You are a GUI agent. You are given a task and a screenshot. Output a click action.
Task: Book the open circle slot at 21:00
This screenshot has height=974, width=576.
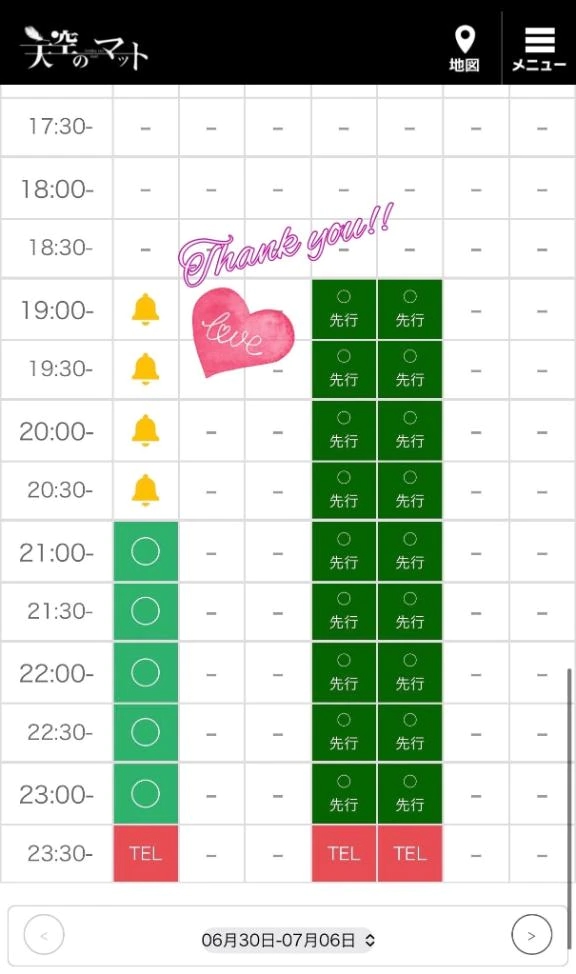[146, 552]
